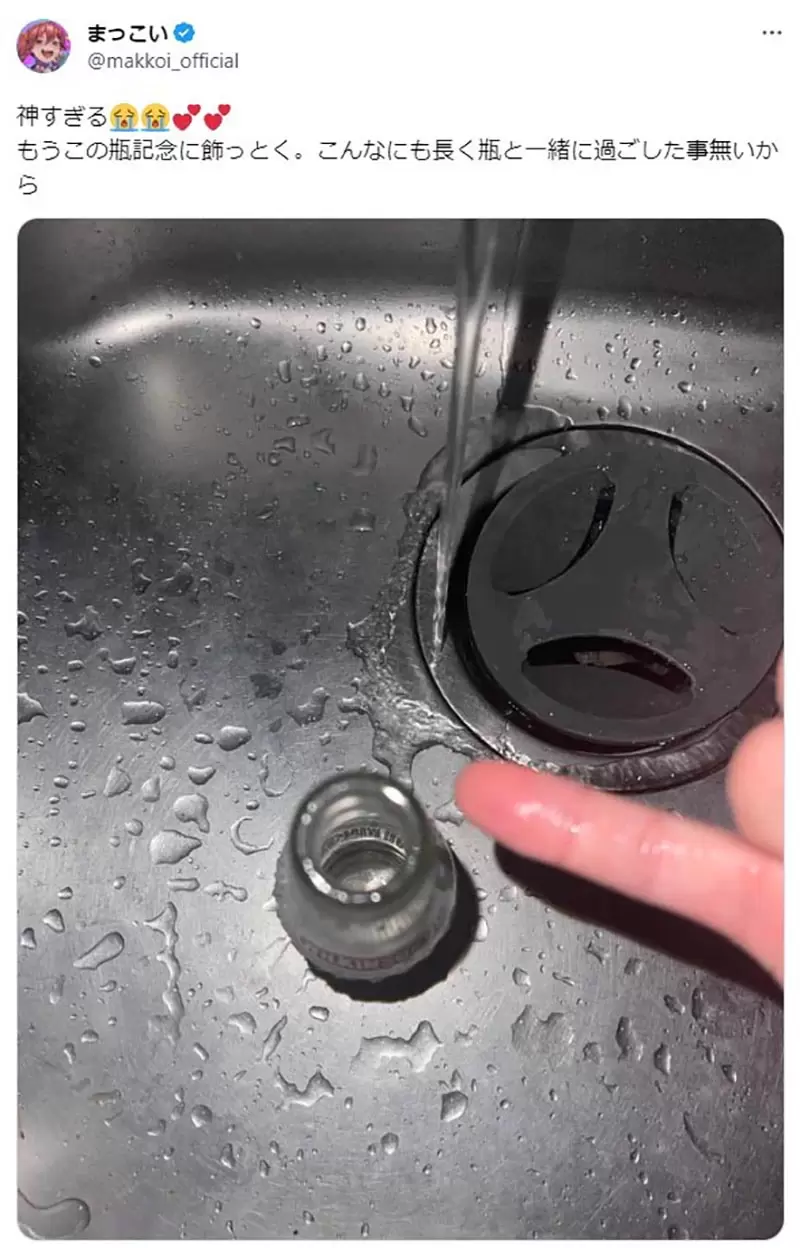
Task: Open まっこい's profile avatar
Action: point(43,46)
